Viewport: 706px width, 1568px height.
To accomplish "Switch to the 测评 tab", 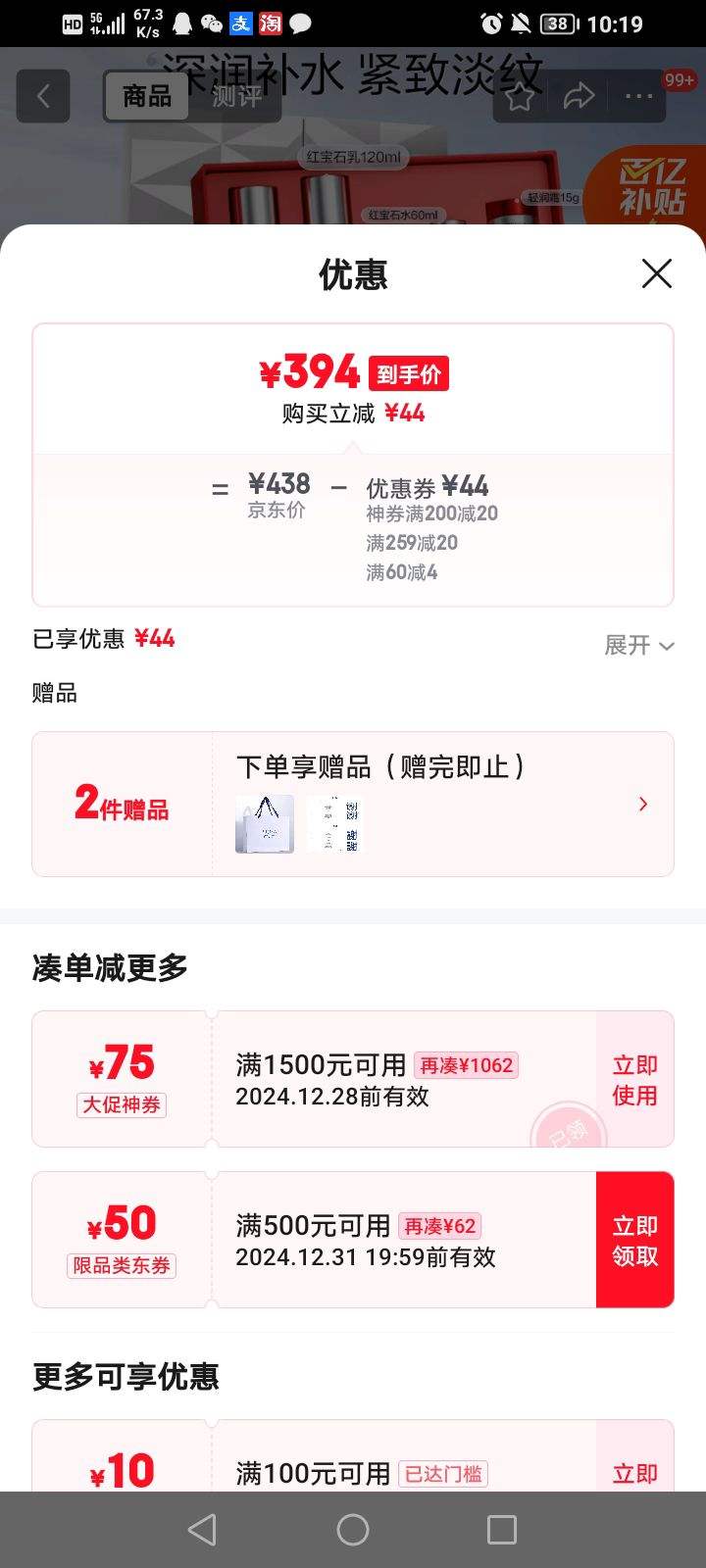I will (x=235, y=98).
